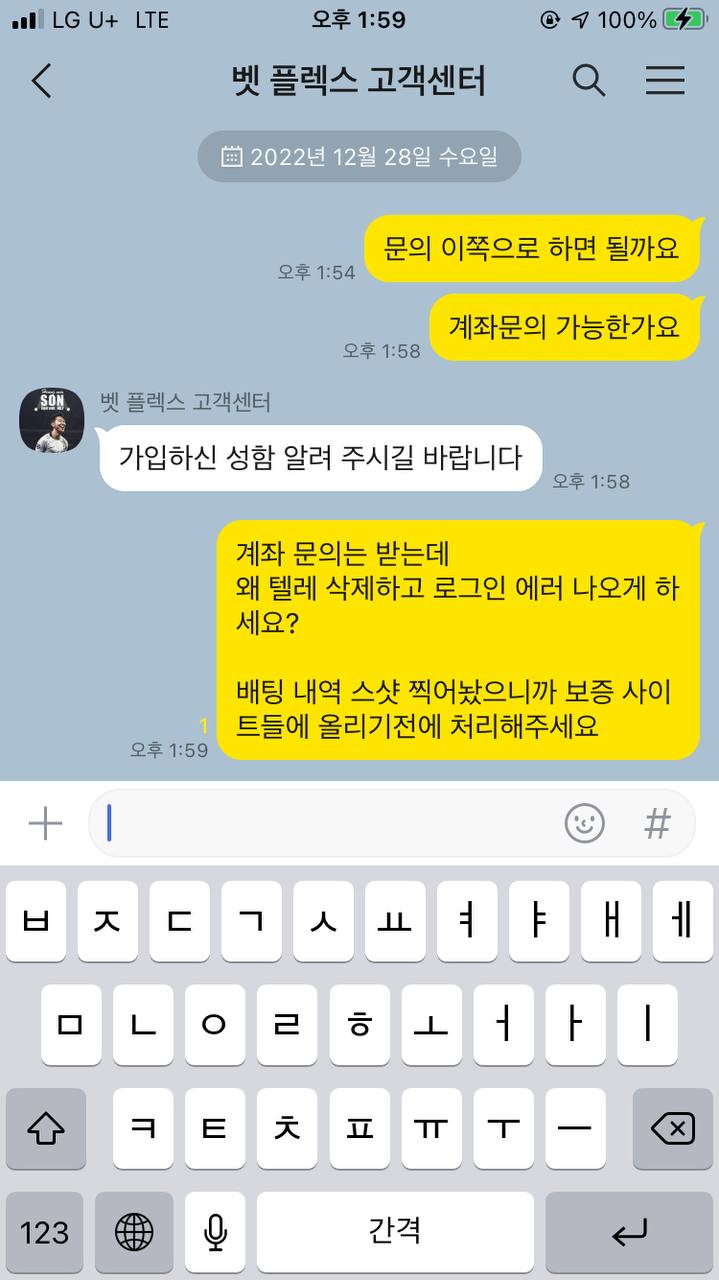
Task: Switch keyboard to 123 numbers
Action: [45, 1233]
